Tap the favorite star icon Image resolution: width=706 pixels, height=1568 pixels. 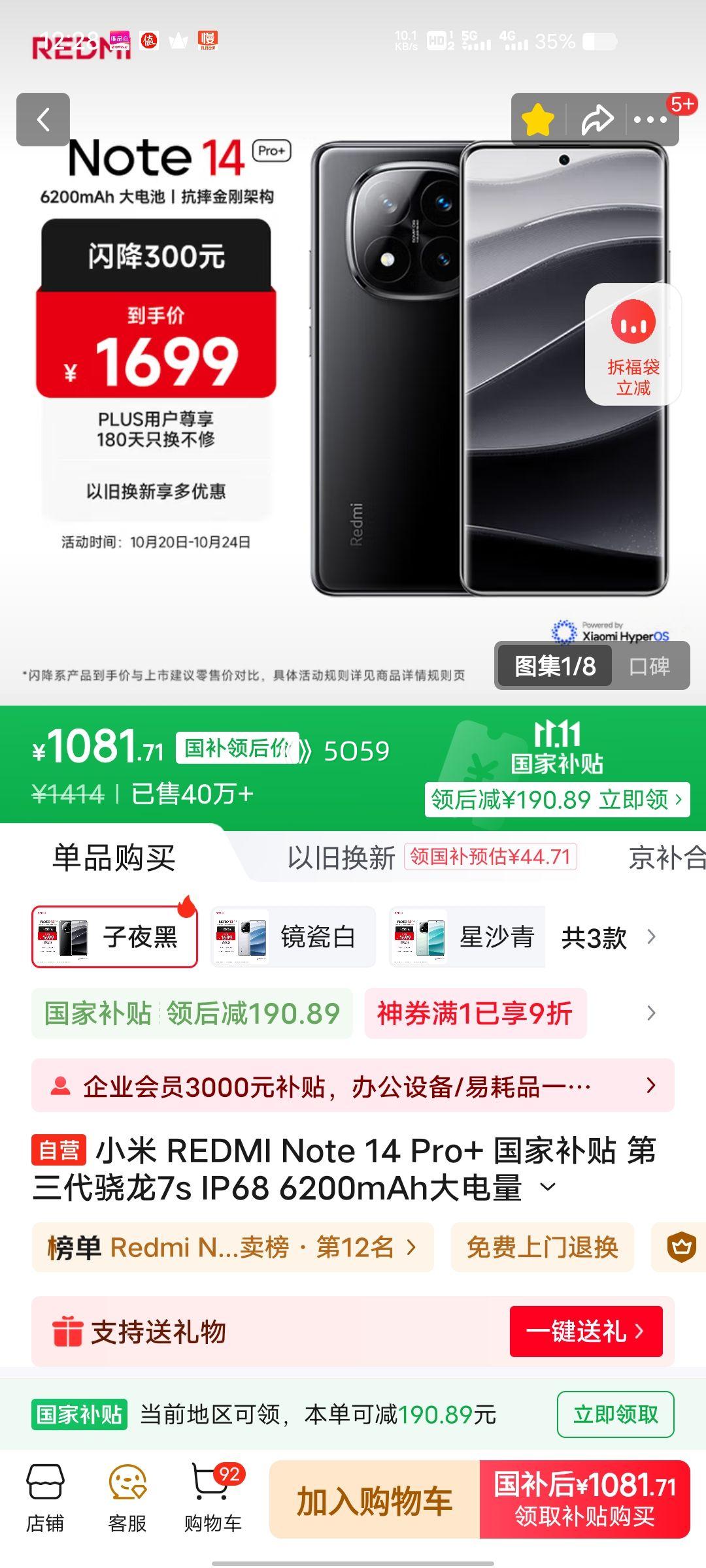(538, 120)
